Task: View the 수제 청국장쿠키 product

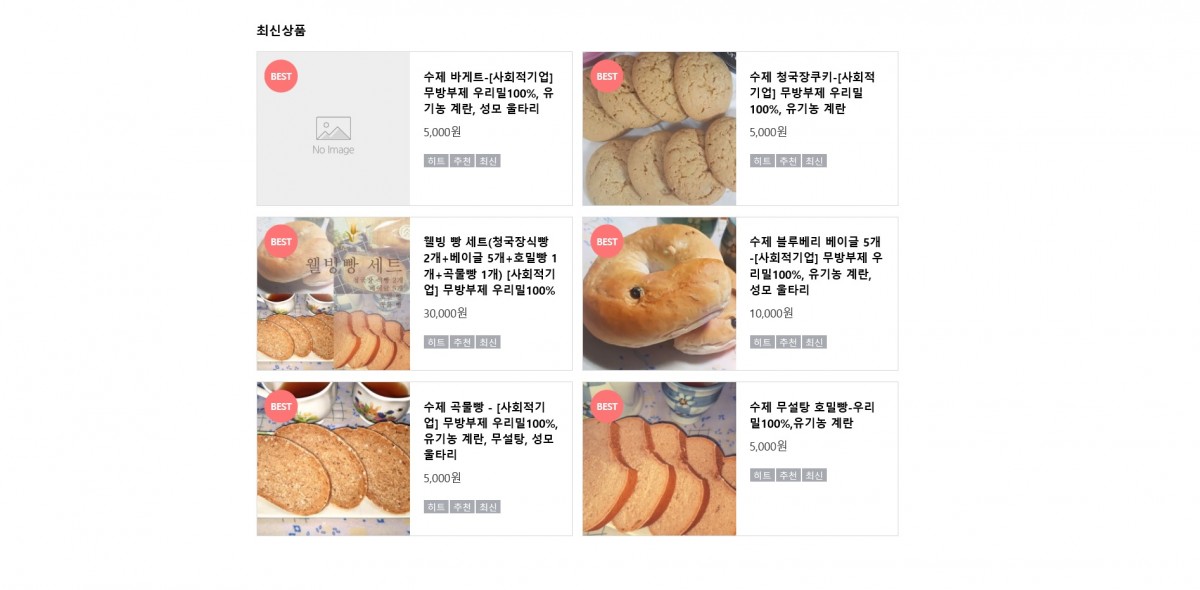Action: coord(814,93)
